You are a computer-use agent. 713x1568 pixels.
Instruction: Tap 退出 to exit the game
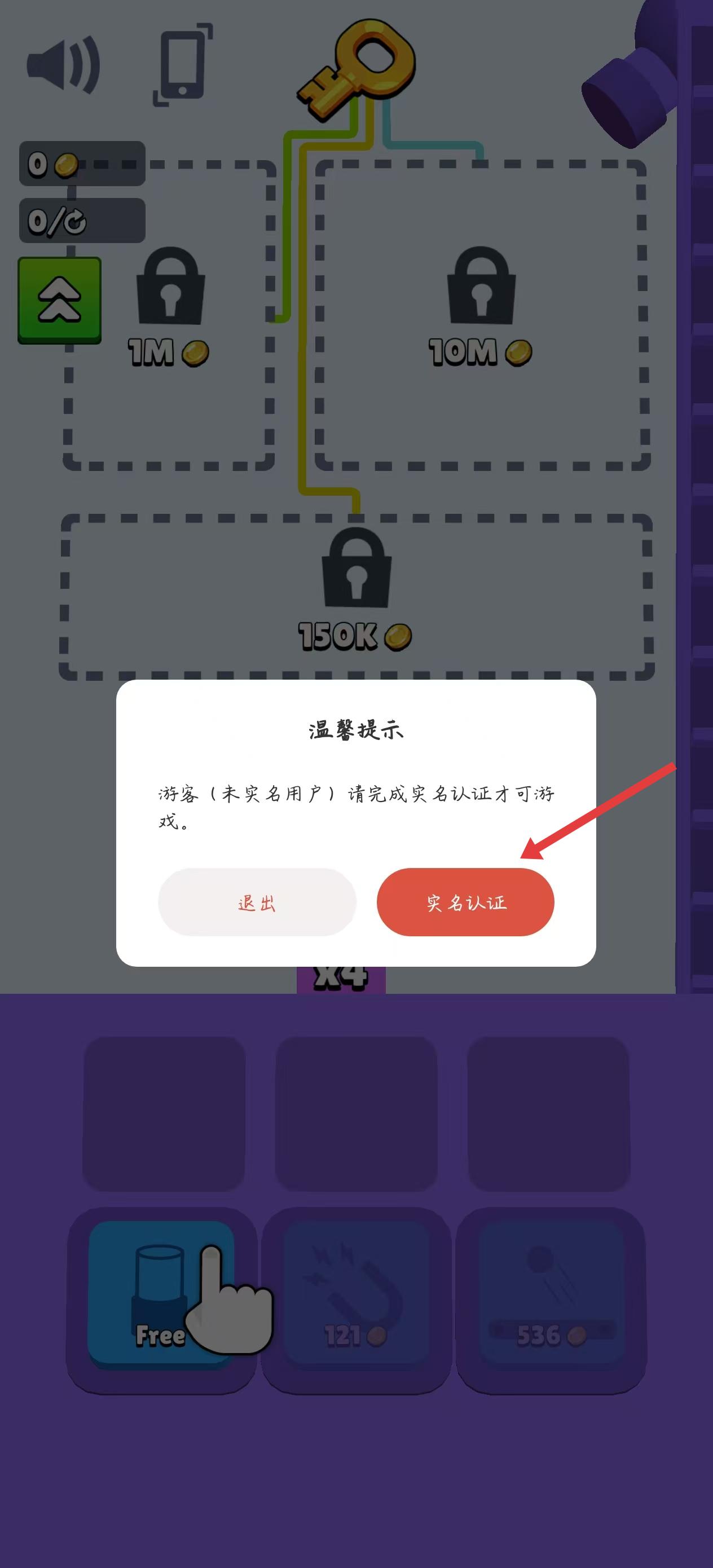click(x=257, y=902)
